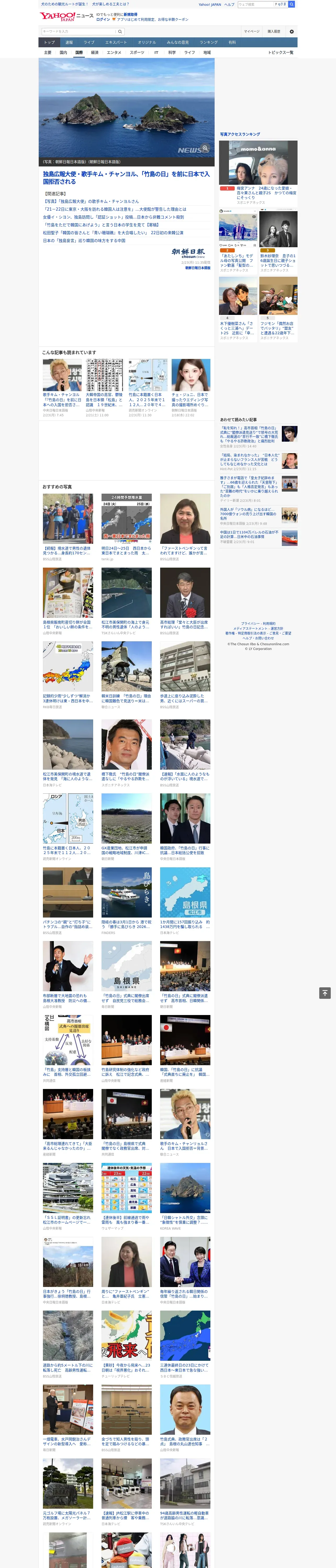Switch to the ランキング tab
336x1568 pixels.
(209, 42)
